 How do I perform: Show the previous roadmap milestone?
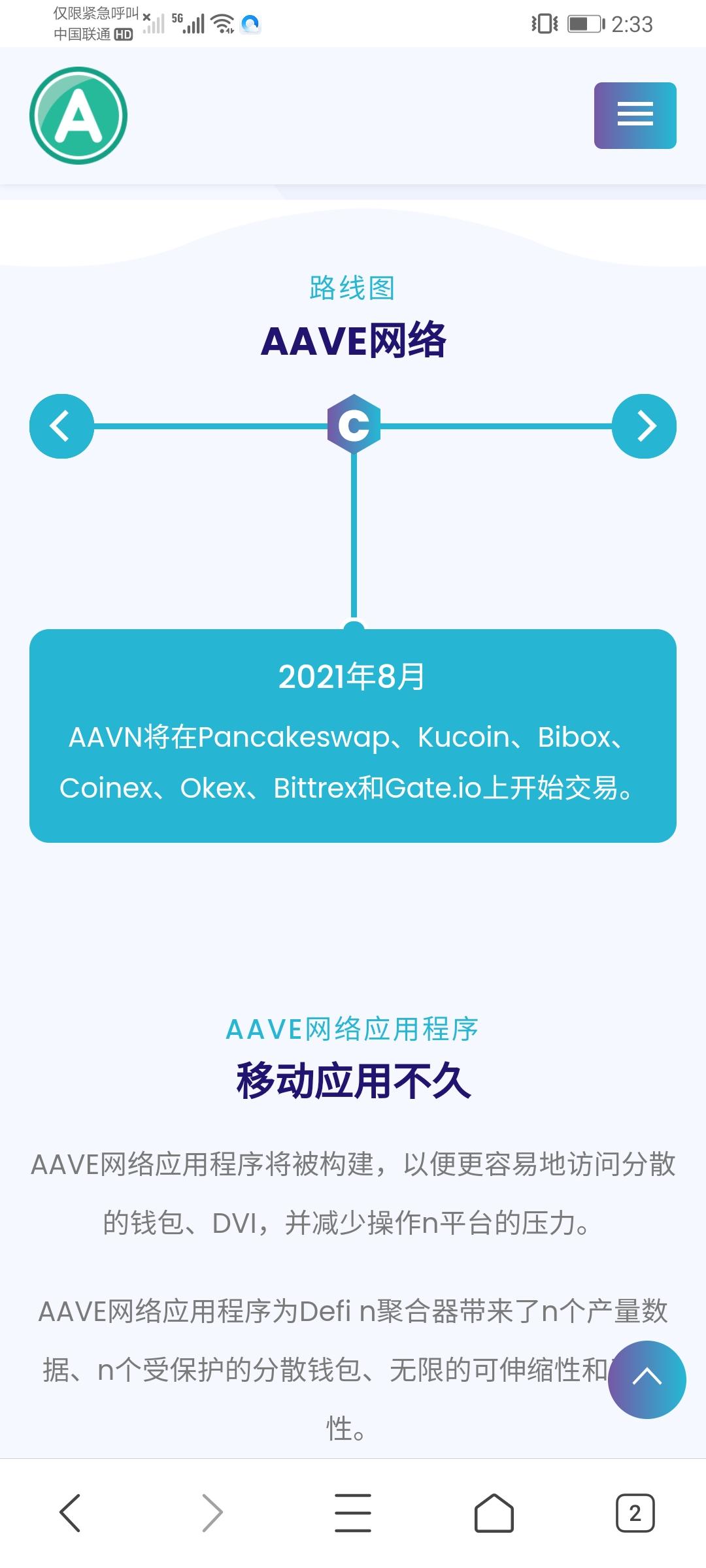point(61,427)
